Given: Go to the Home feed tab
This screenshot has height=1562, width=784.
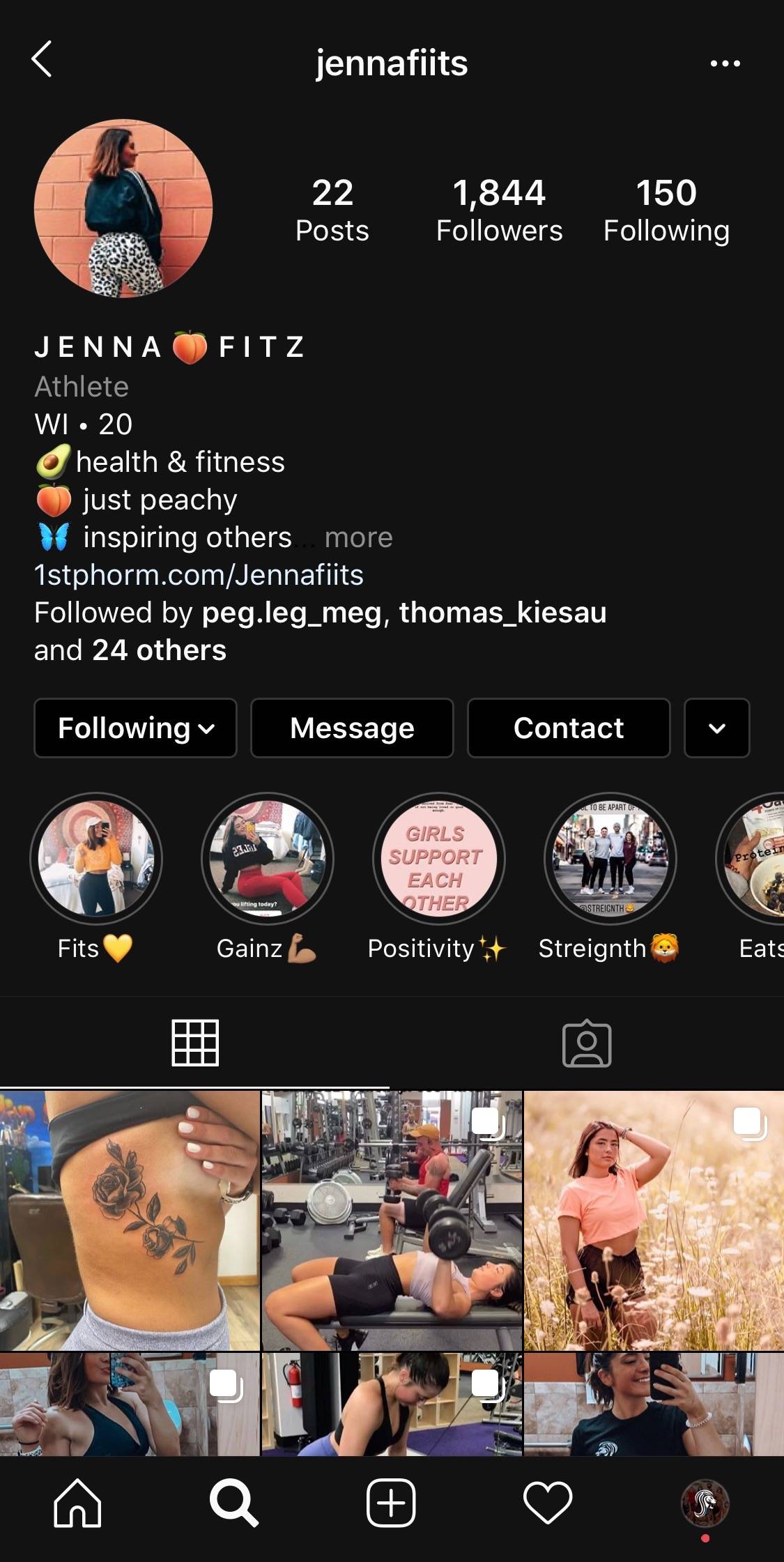Looking at the screenshot, I should (77, 1503).
